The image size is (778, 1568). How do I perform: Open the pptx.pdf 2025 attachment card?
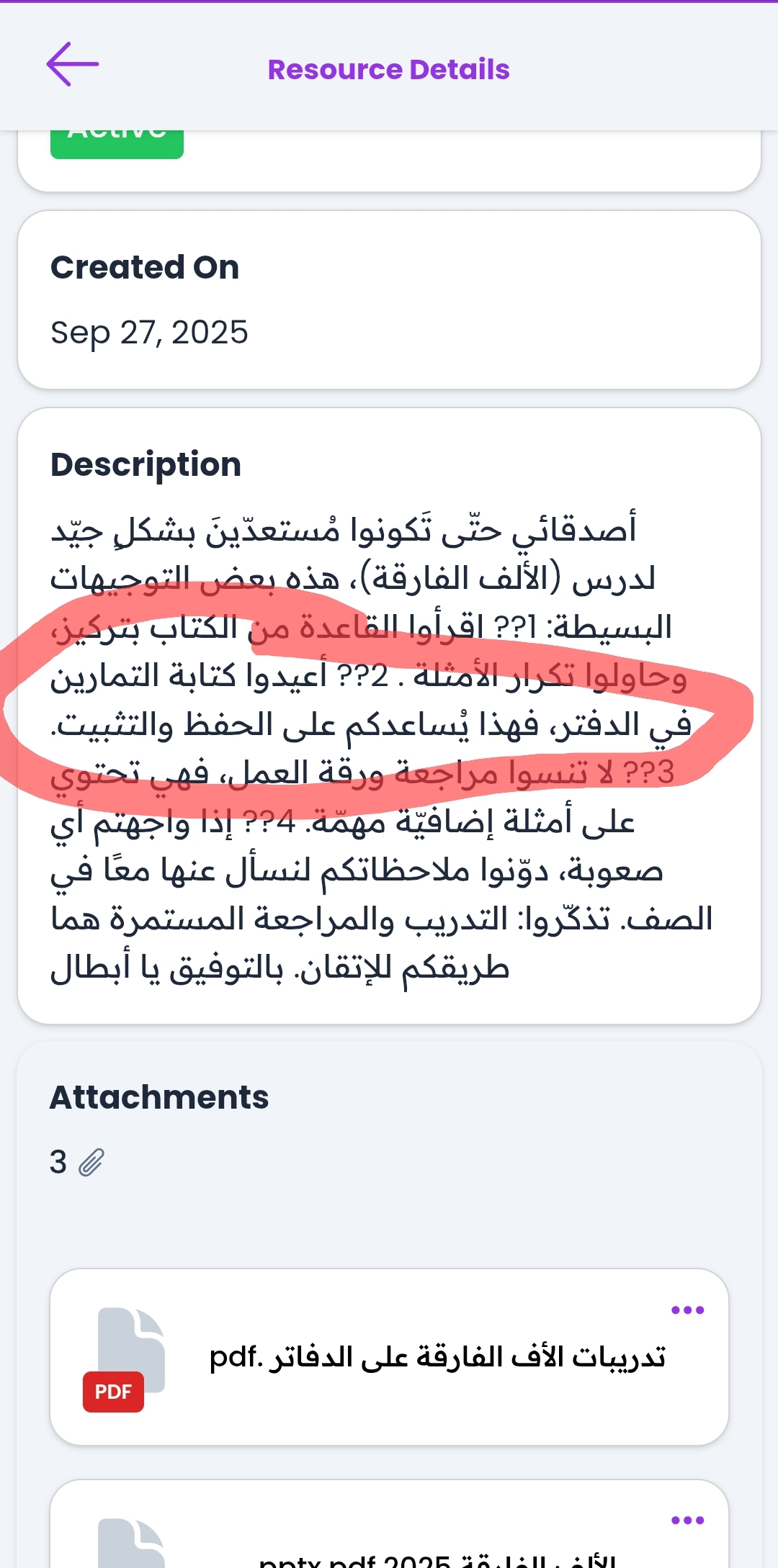coord(389,1548)
